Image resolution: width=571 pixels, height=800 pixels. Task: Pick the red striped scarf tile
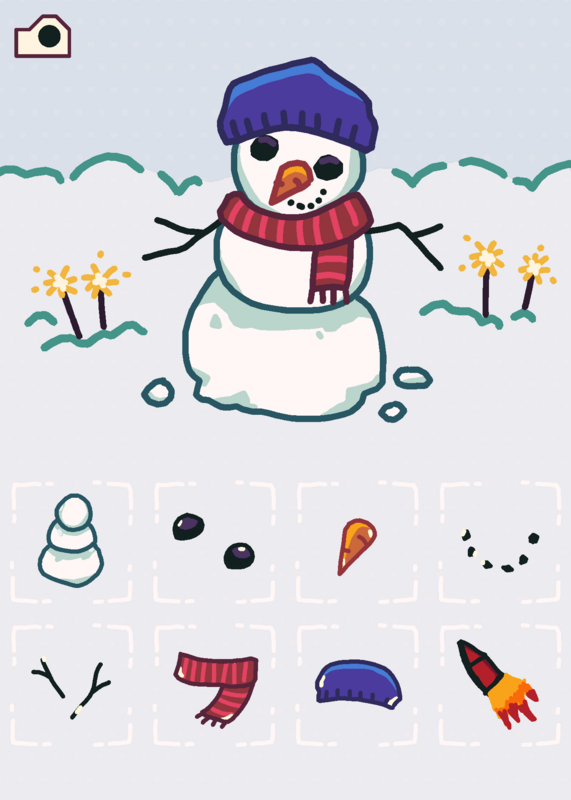[x=214, y=685]
